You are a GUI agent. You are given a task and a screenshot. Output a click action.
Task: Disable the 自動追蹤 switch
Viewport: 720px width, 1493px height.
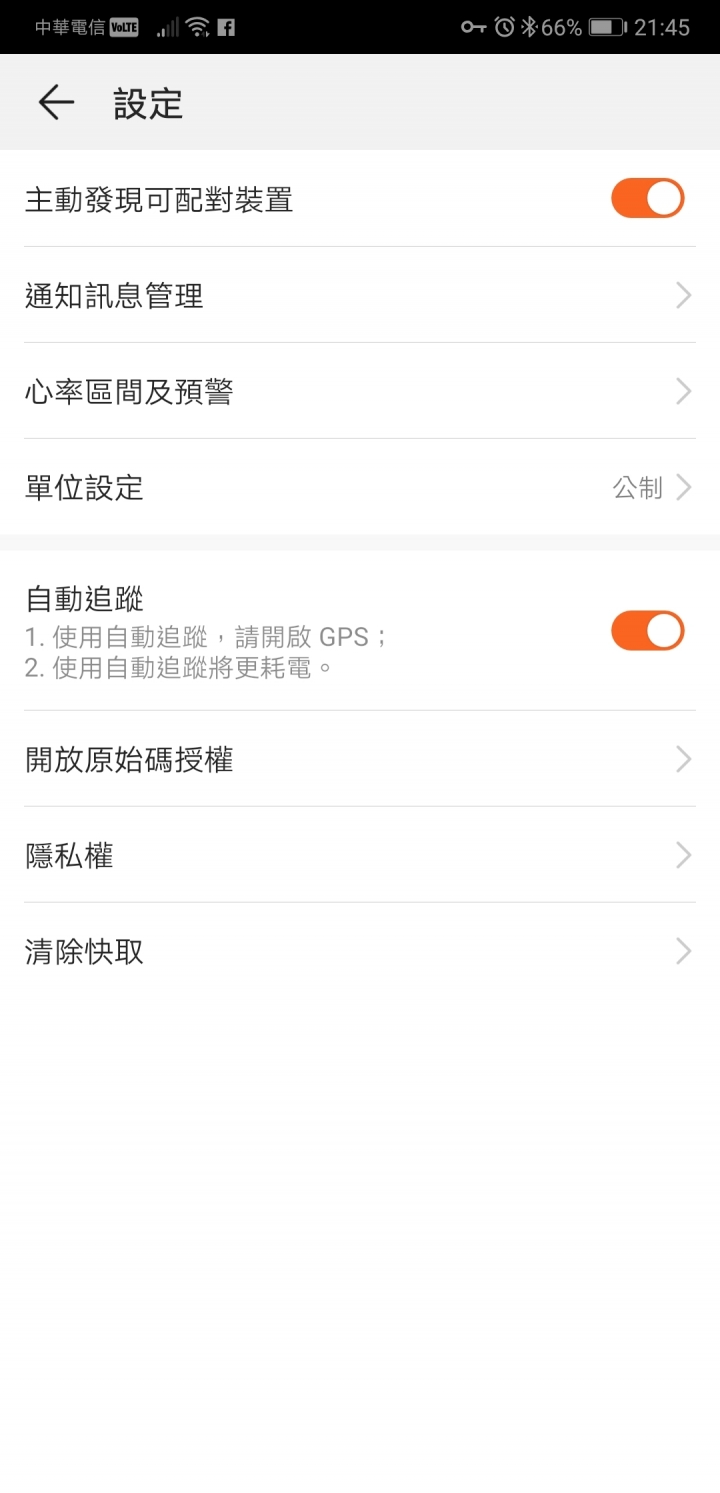[x=647, y=631]
